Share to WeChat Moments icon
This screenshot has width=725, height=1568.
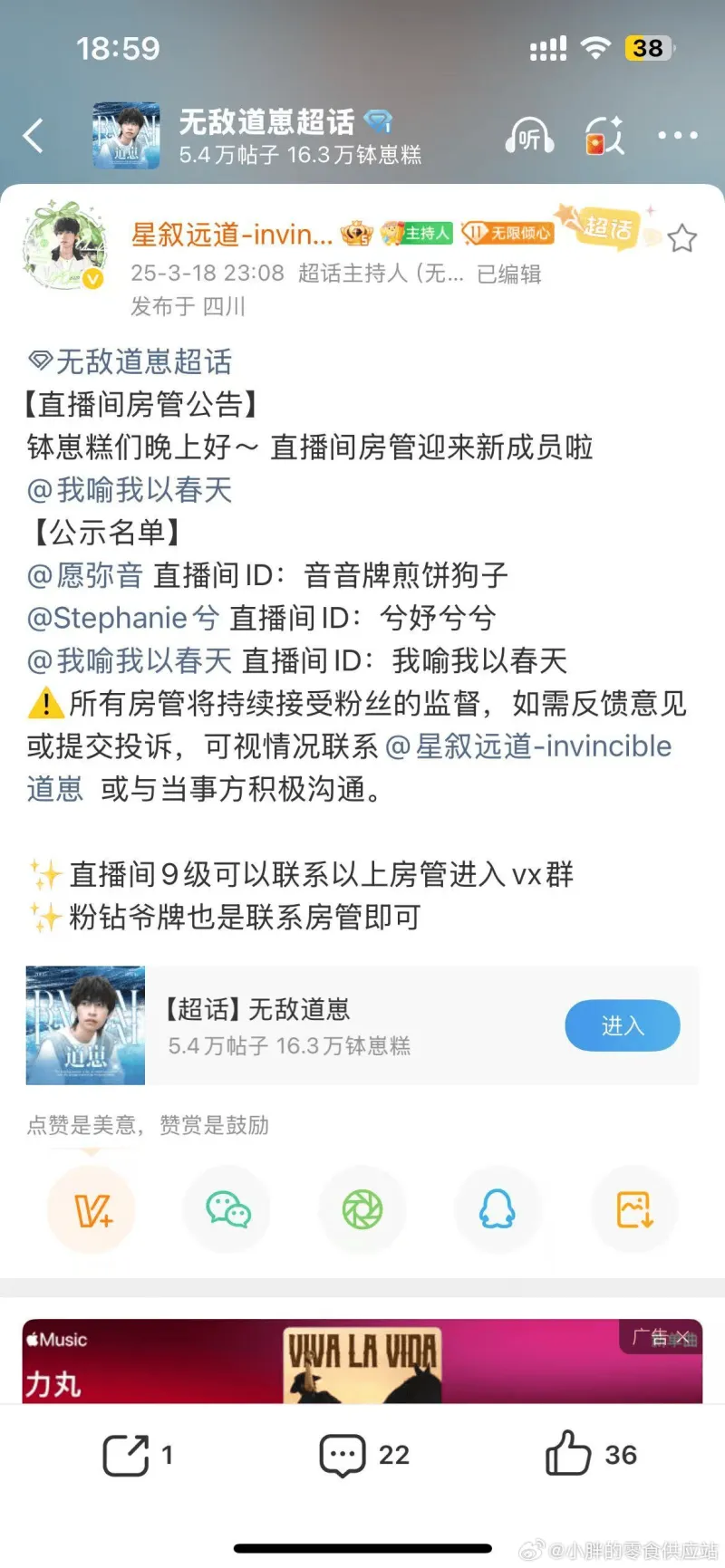(x=362, y=1210)
